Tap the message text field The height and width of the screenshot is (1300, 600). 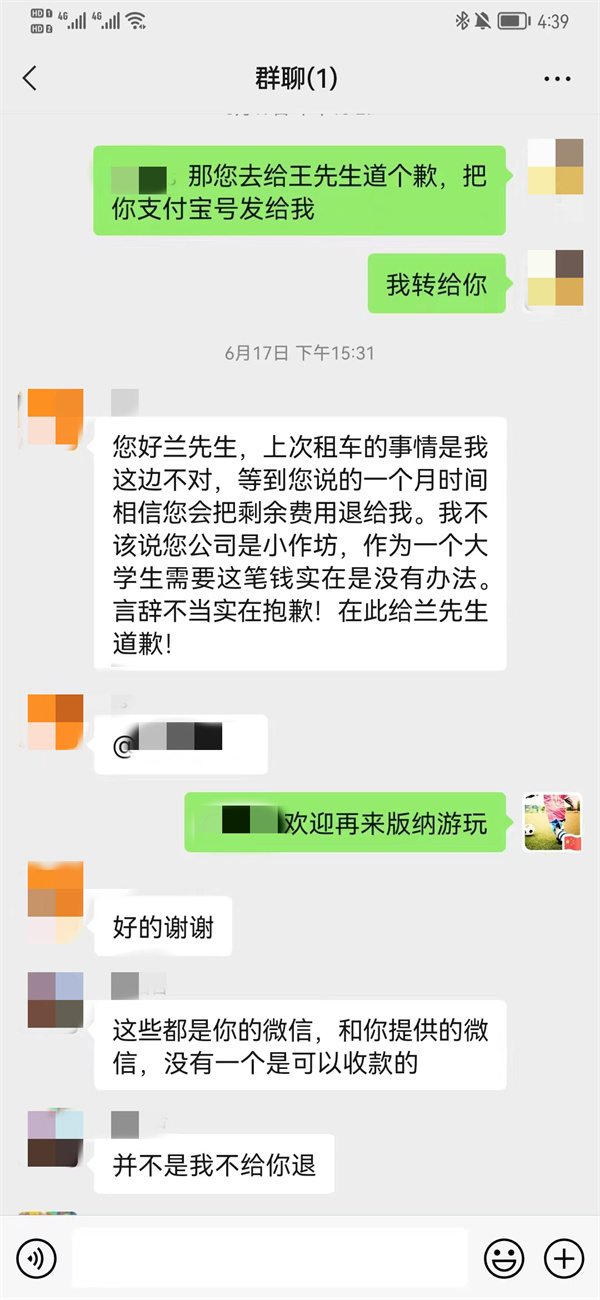[270, 1256]
